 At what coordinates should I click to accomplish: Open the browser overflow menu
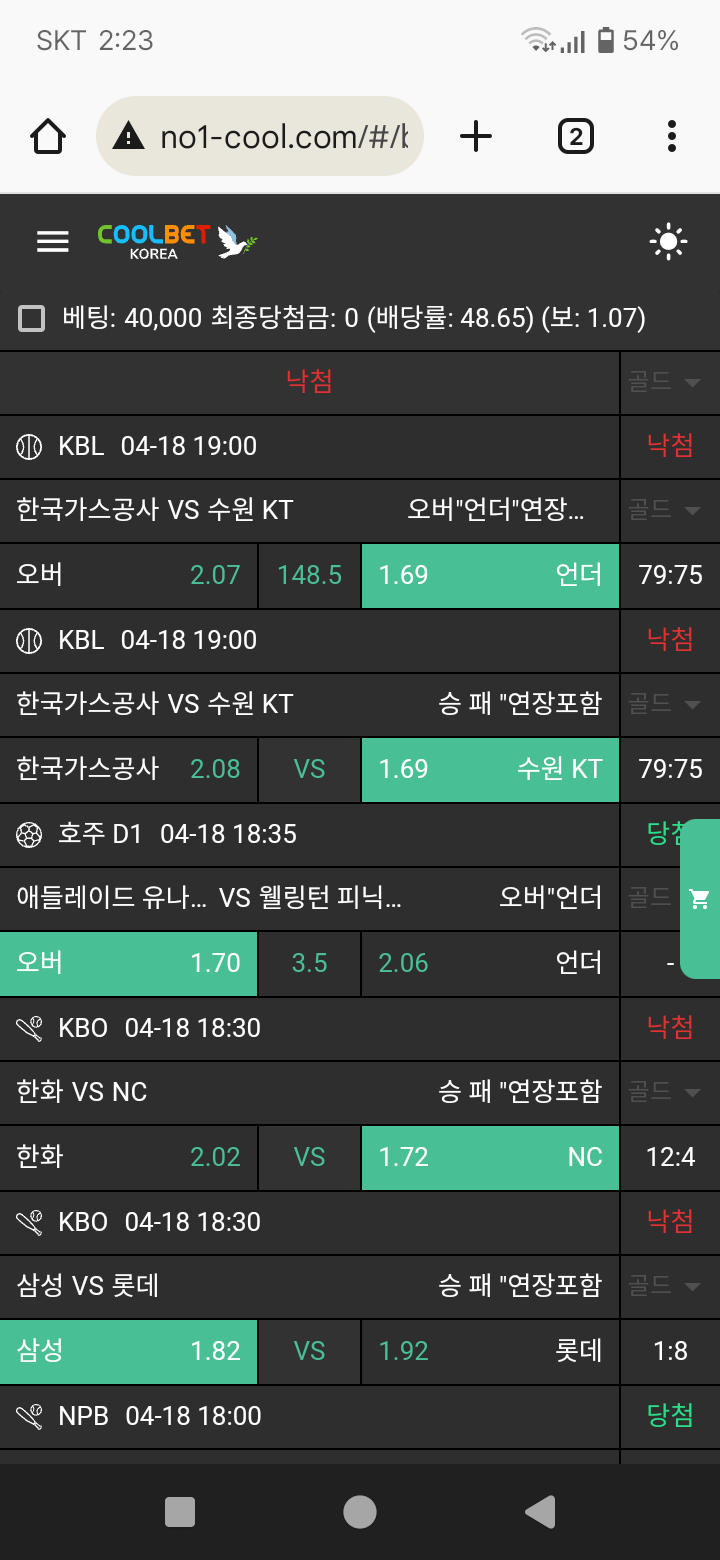click(x=671, y=136)
